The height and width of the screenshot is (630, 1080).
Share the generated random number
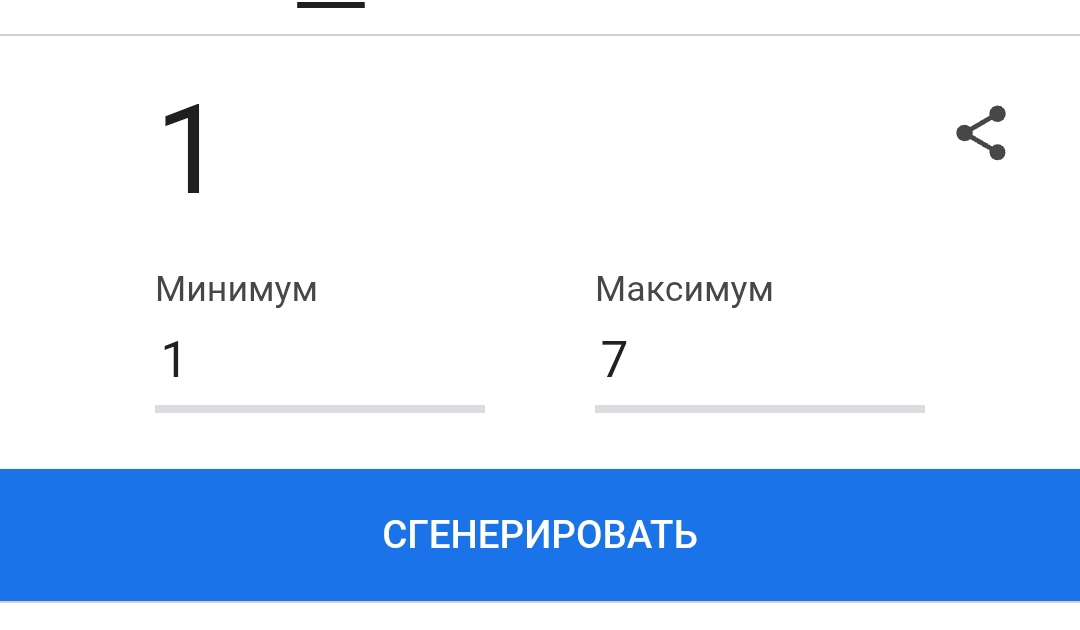[981, 133]
